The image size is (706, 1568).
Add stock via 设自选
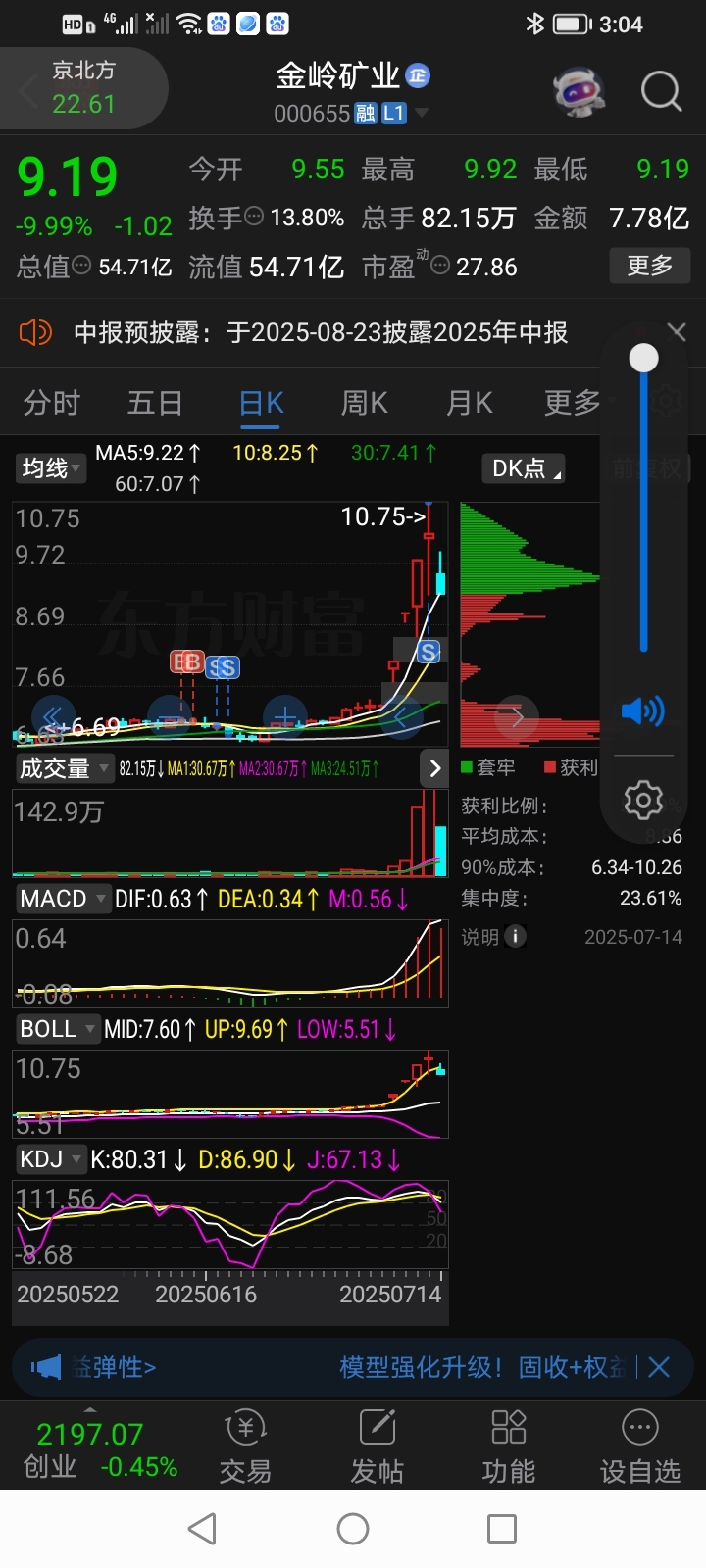coord(640,1446)
